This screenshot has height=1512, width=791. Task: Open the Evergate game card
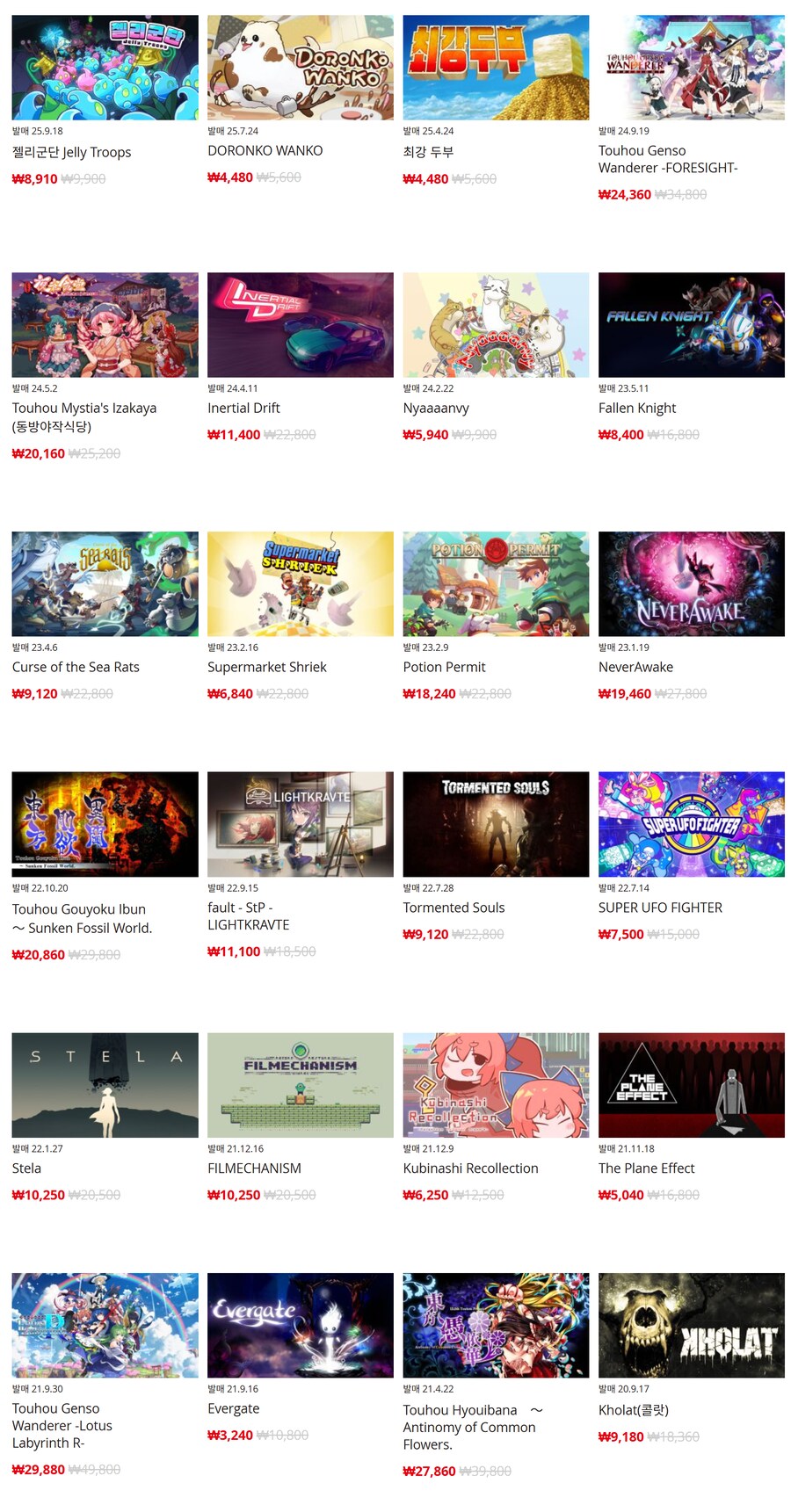(300, 1325)
